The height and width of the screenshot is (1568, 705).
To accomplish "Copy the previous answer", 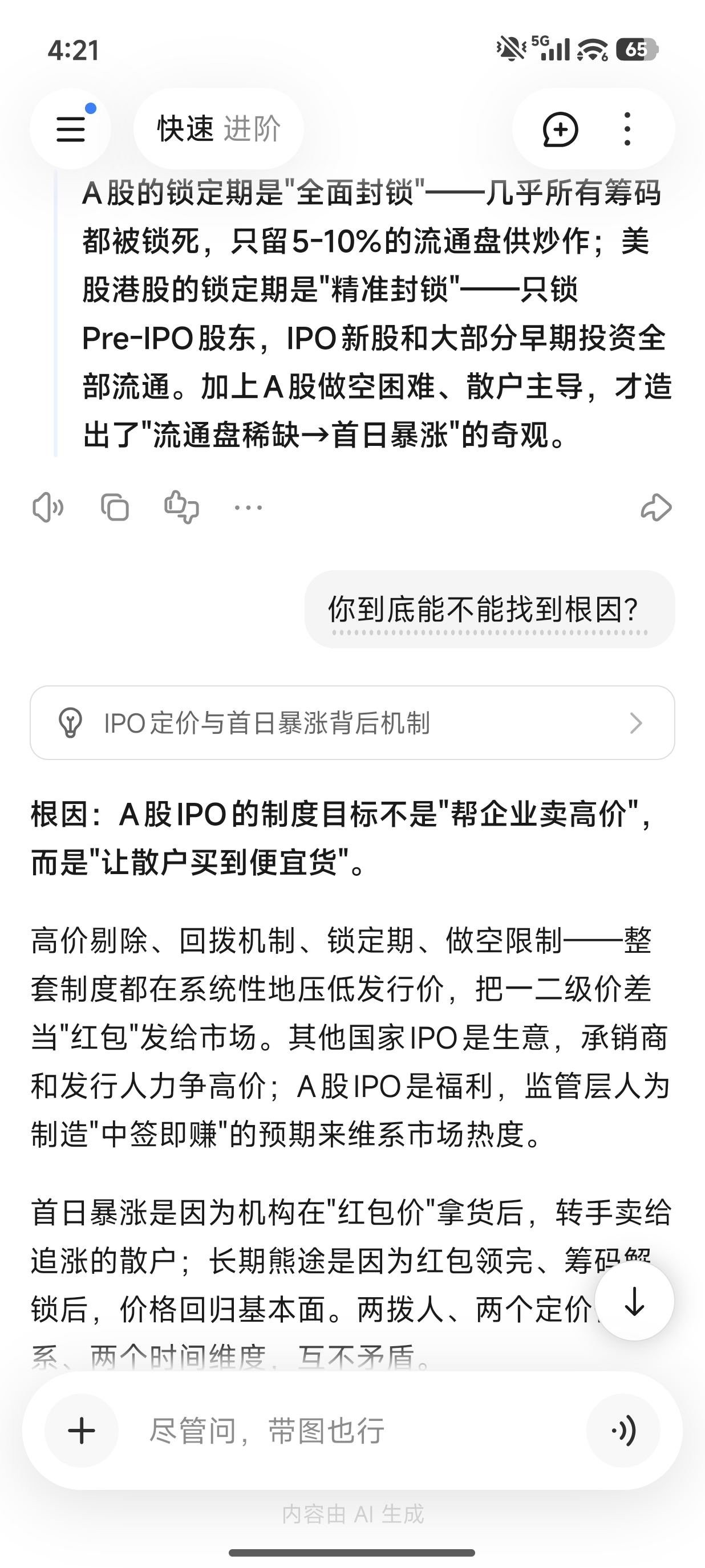I will [x=115, y=507].
